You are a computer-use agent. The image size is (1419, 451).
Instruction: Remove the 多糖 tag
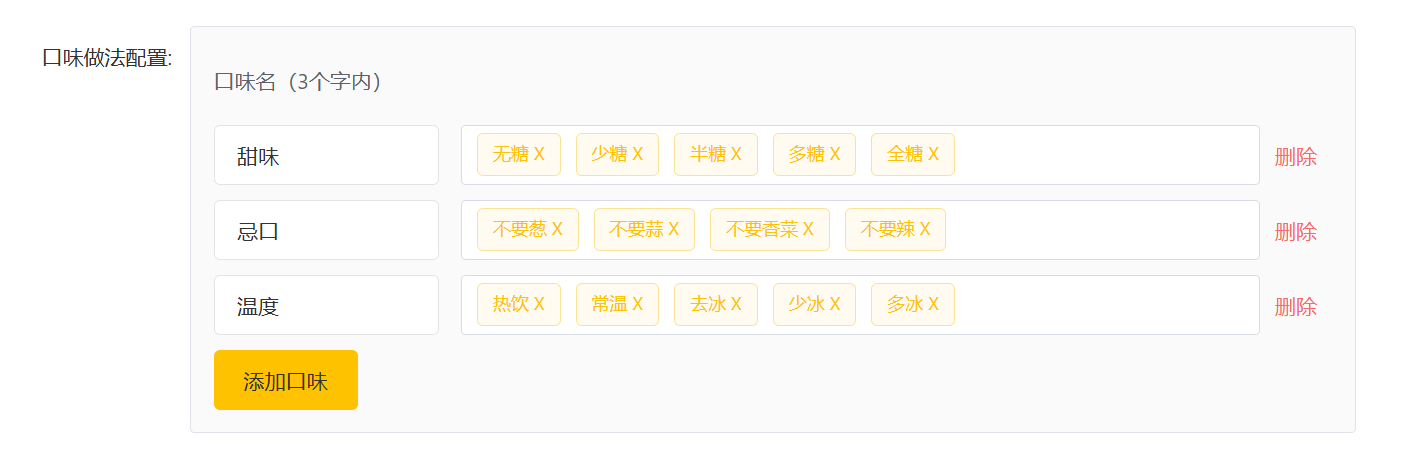(x=835, y=154)
